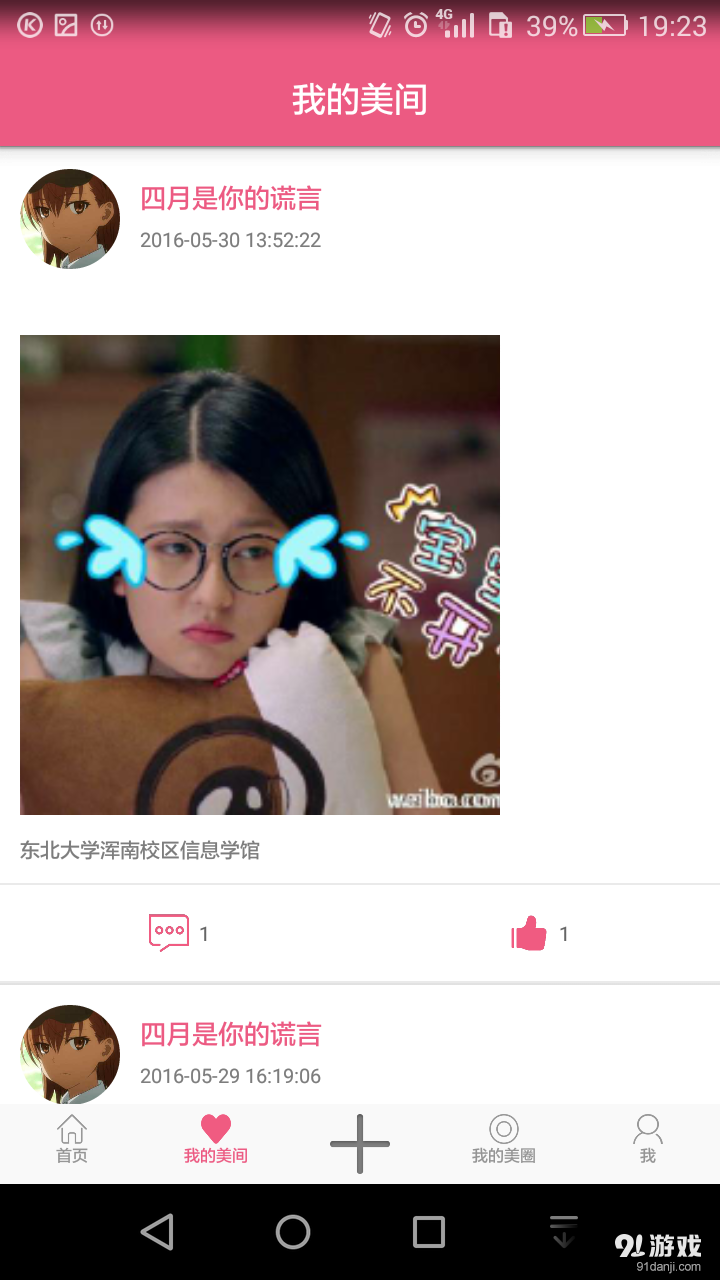Like the 2016-05-30 post with thumbs up
Screen dimensions: 720x1280
pos(529,934)
